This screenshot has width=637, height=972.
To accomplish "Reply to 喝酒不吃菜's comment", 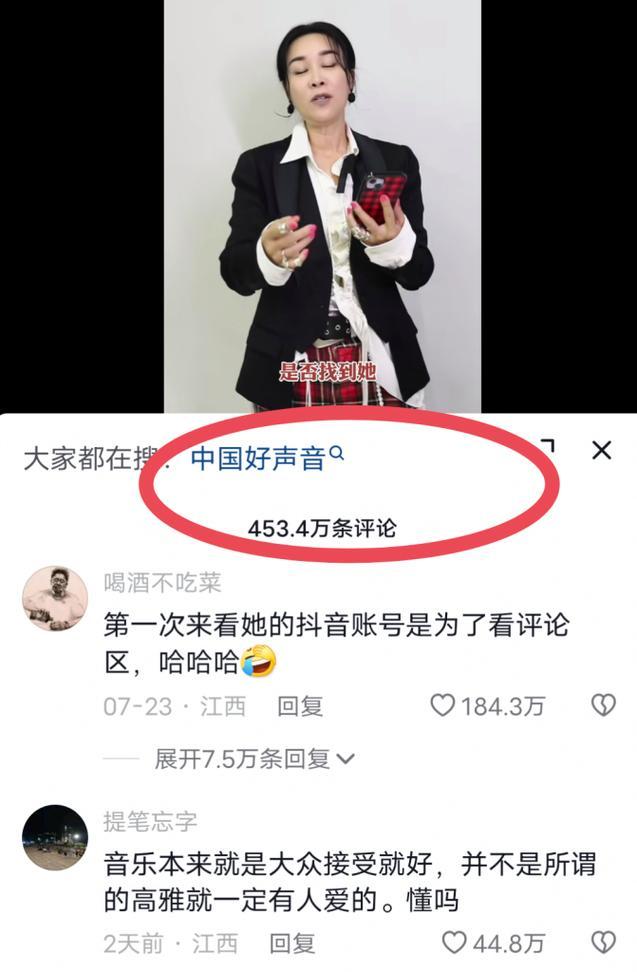I will [300, 706].
